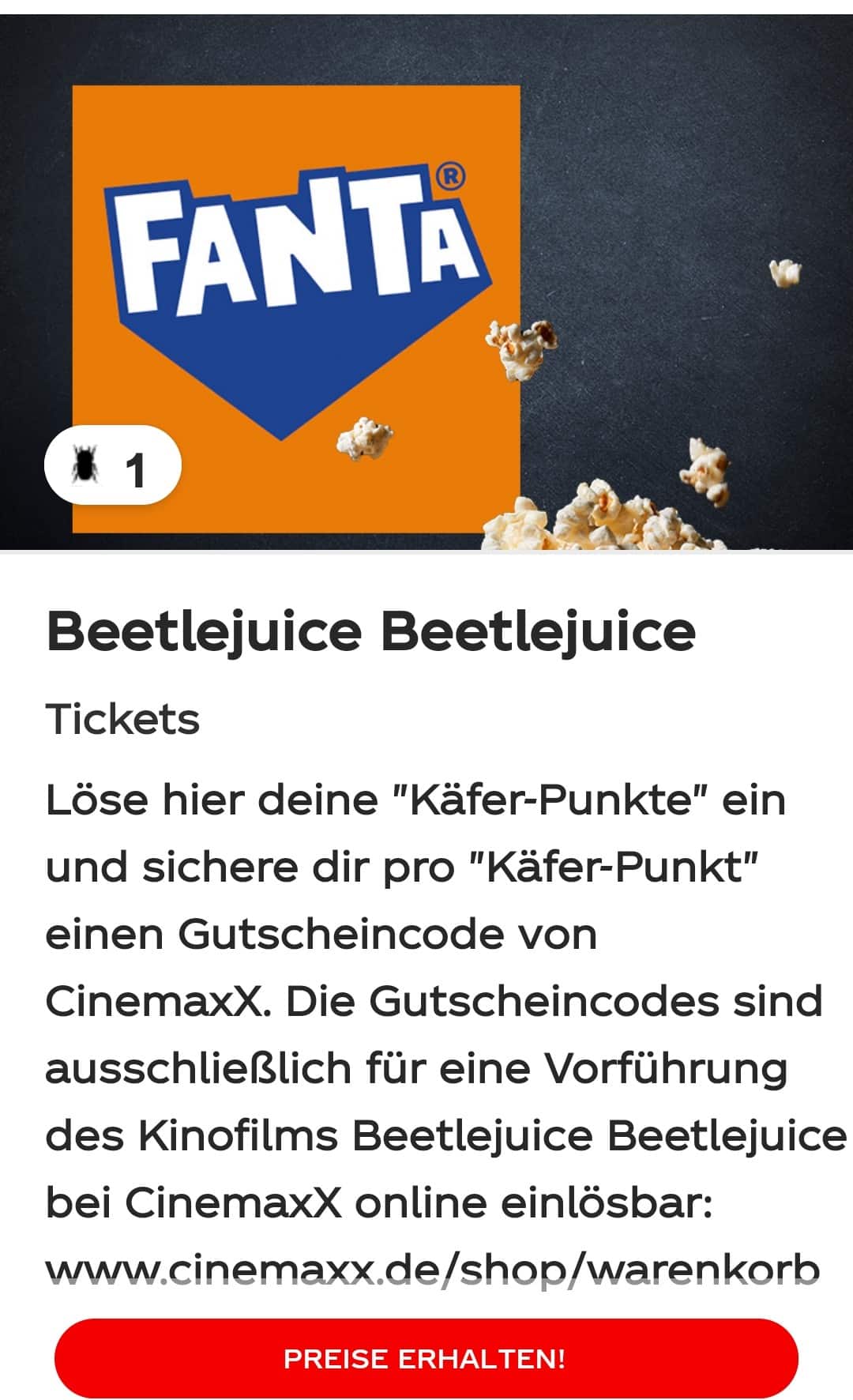Tap the PREISE ERHALTEN! button
This screenshot has height=1400, width=853.
click(426, 1358)
